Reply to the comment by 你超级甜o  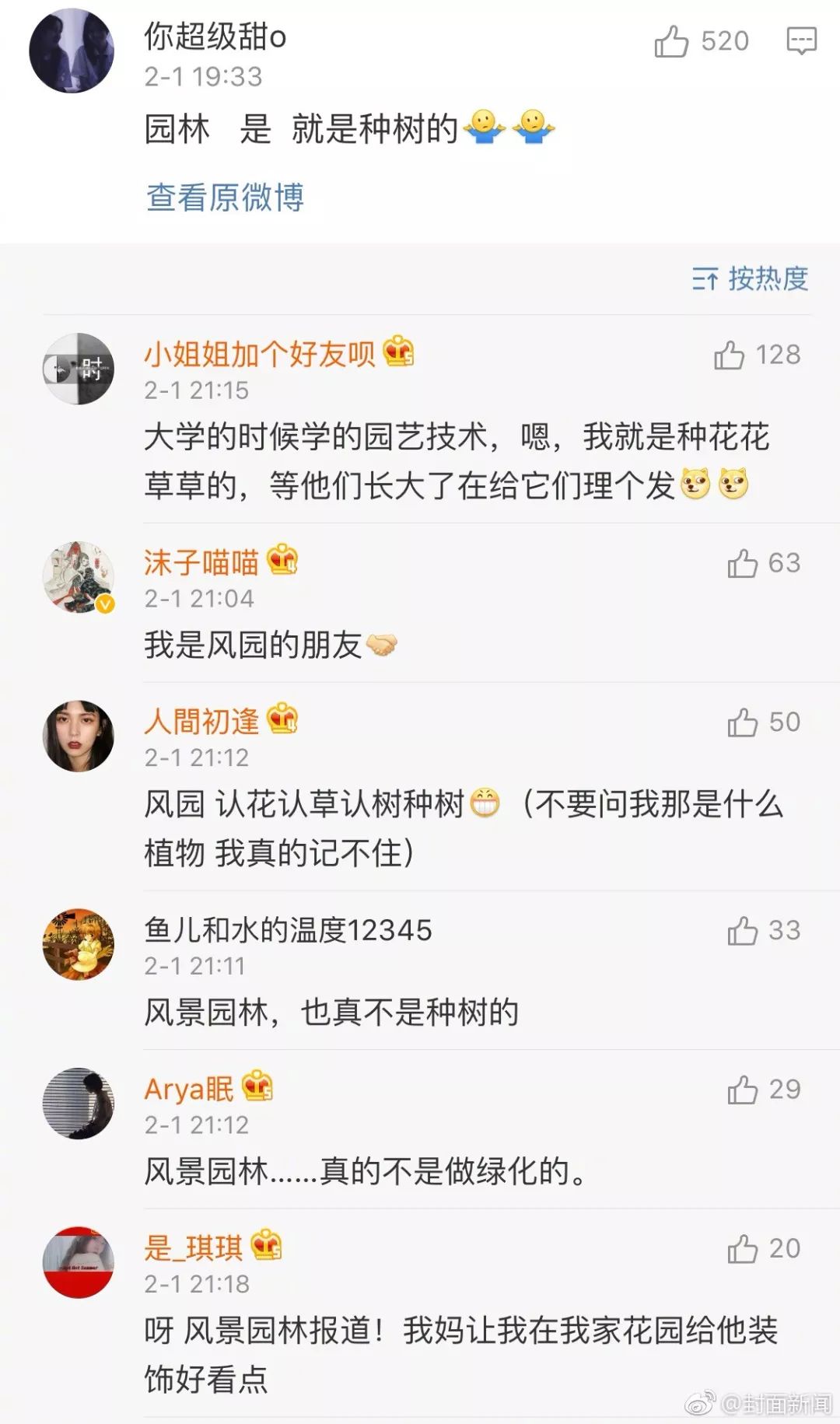pos(801,40)
